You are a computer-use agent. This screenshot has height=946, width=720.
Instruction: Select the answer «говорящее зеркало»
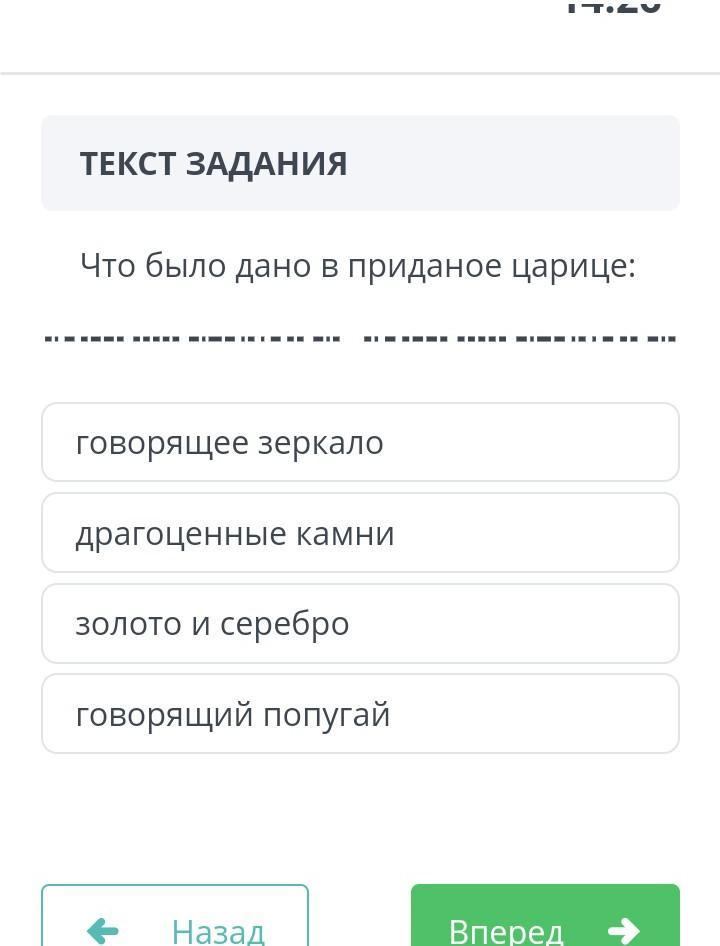coord(360,442)
